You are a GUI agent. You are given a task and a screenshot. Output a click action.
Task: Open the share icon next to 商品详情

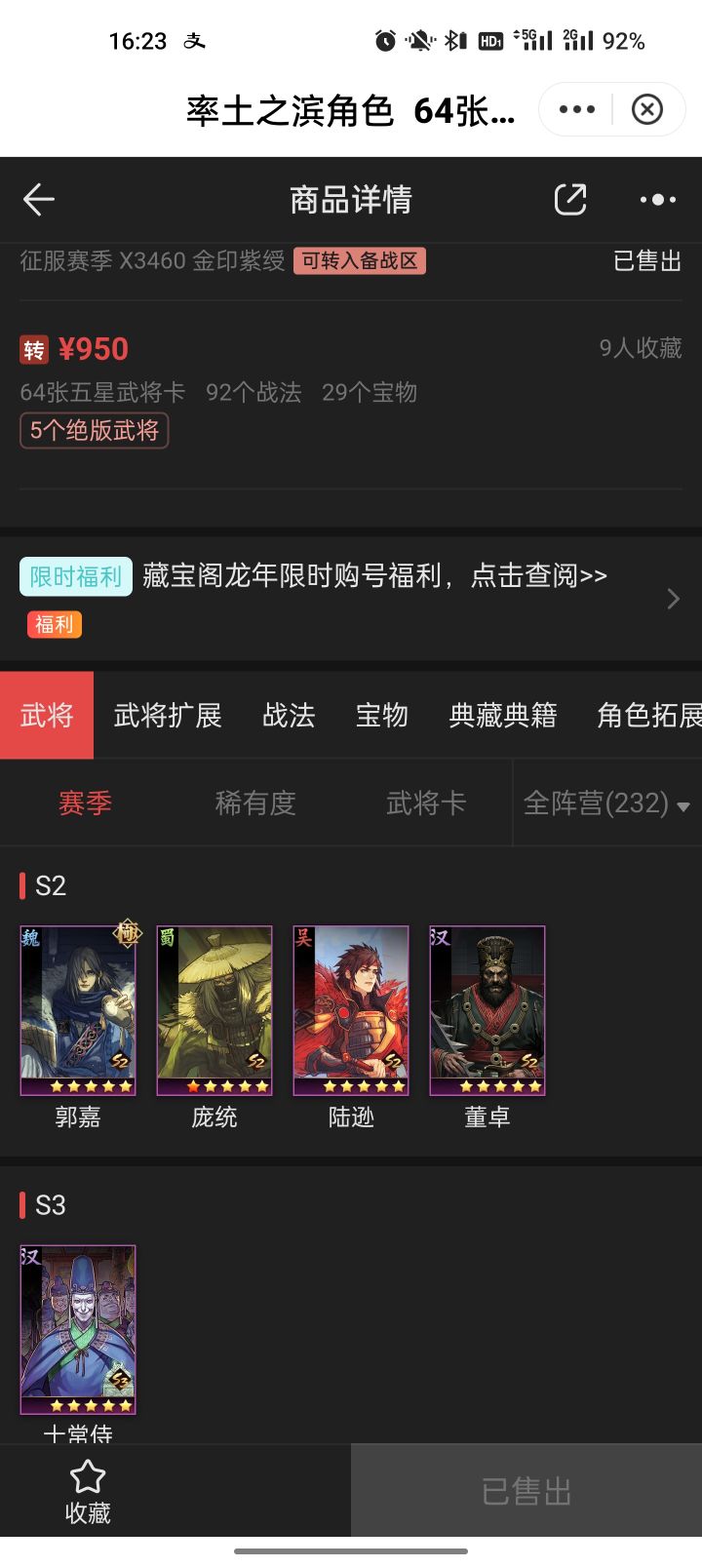pos(569,199)
